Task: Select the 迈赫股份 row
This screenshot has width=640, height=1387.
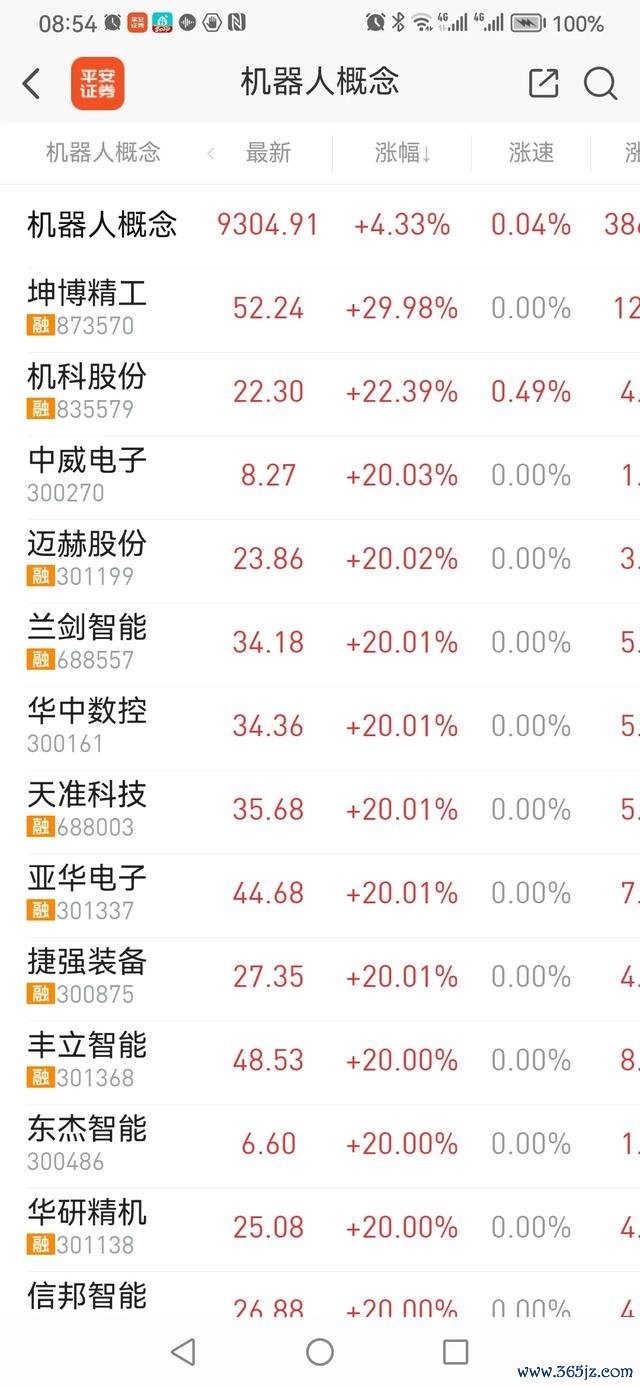Action: [320, 560]
